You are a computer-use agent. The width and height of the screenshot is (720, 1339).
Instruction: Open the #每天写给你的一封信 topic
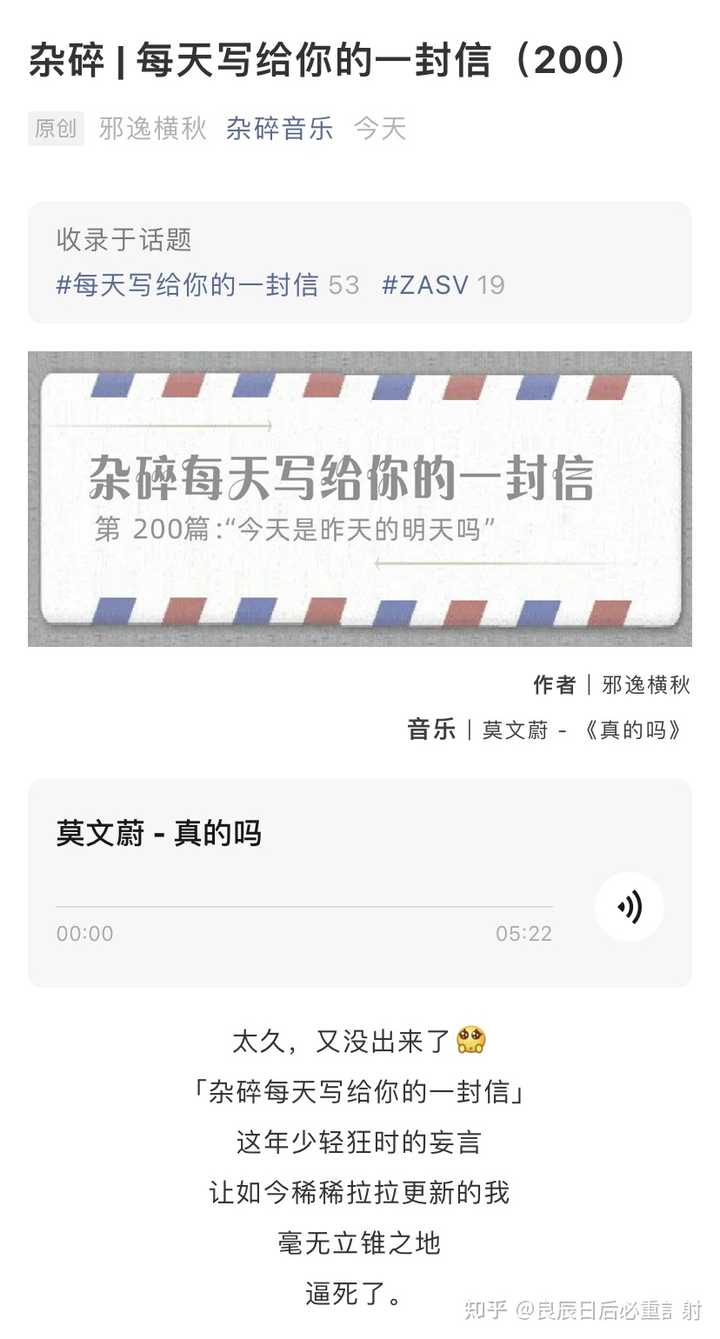tap(187, 285)
